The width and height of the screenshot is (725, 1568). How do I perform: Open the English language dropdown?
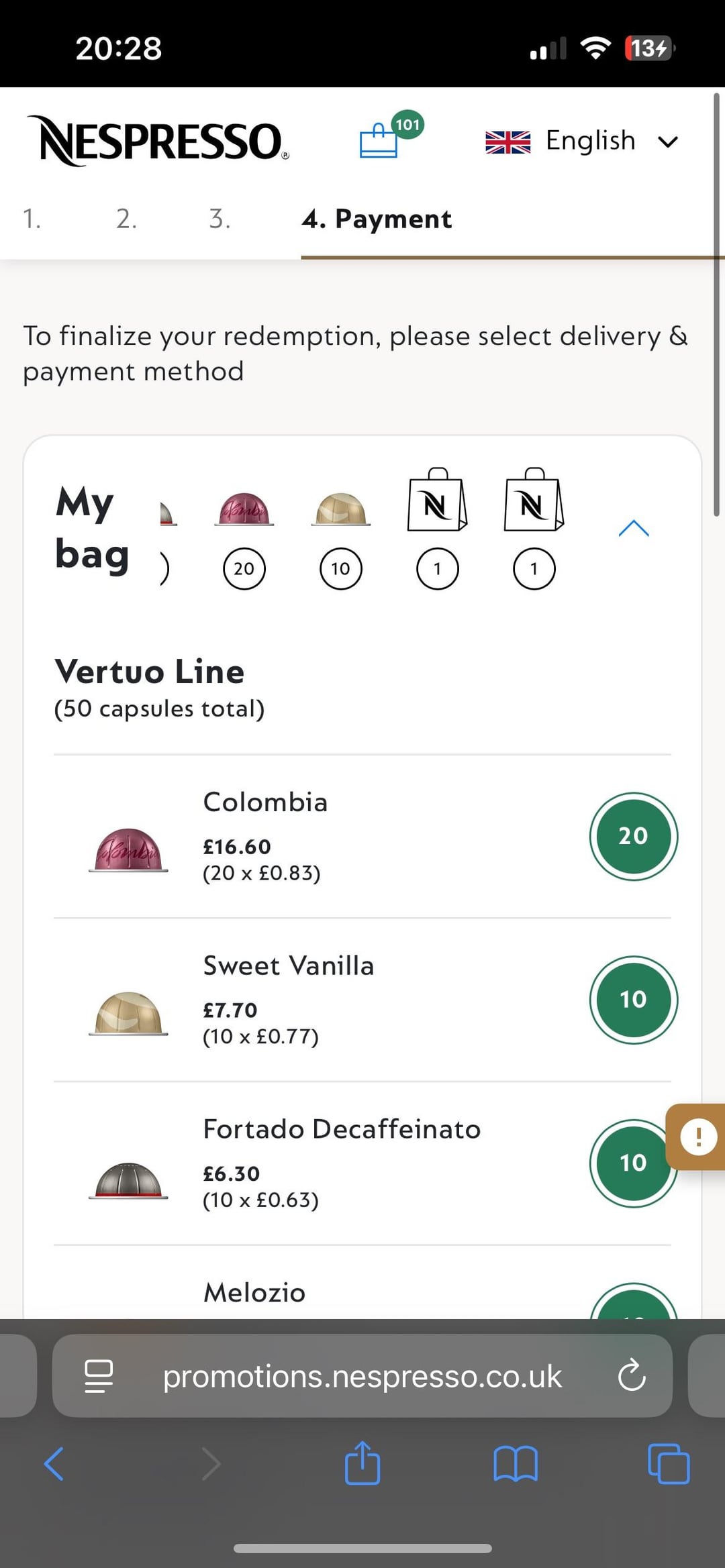point(581,141)
